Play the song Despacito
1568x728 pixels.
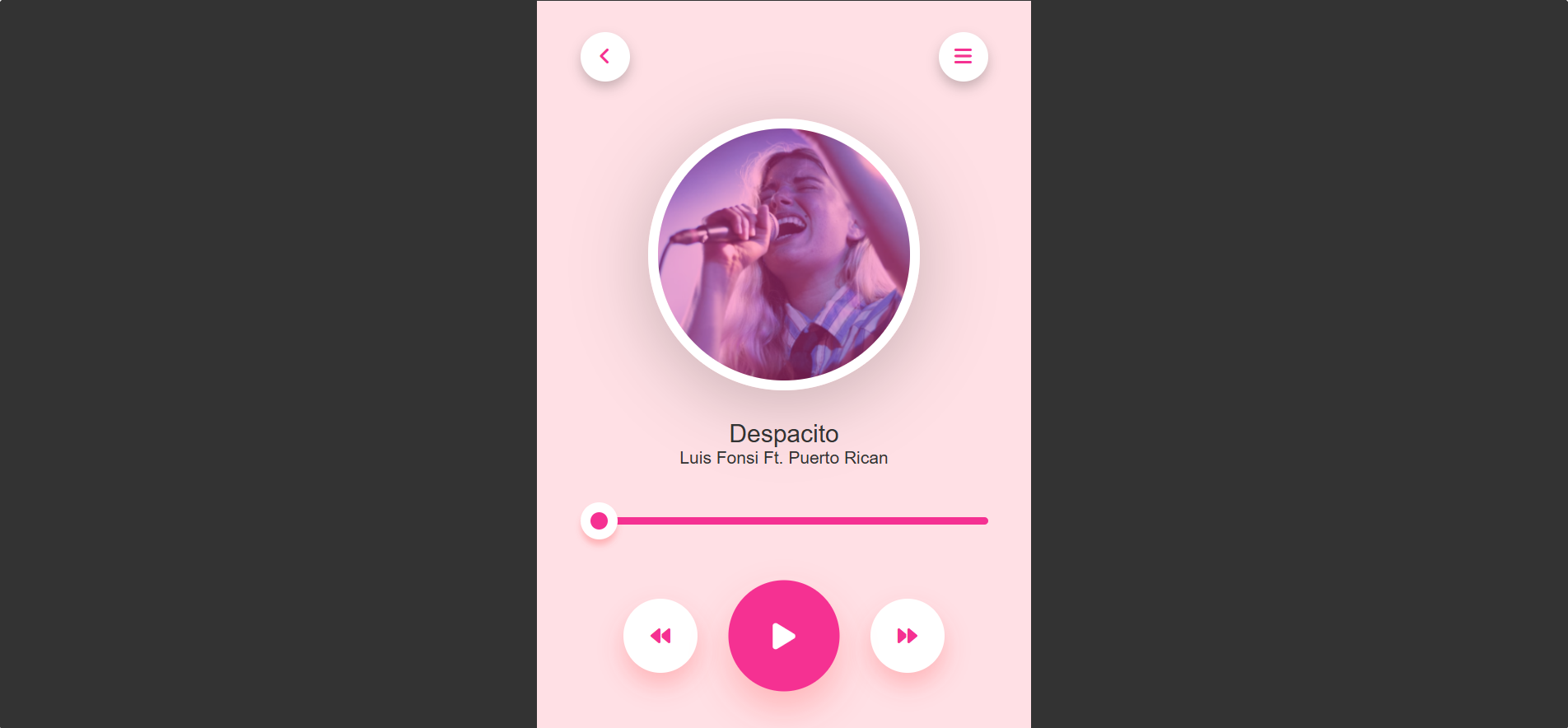tap(783, 636)
